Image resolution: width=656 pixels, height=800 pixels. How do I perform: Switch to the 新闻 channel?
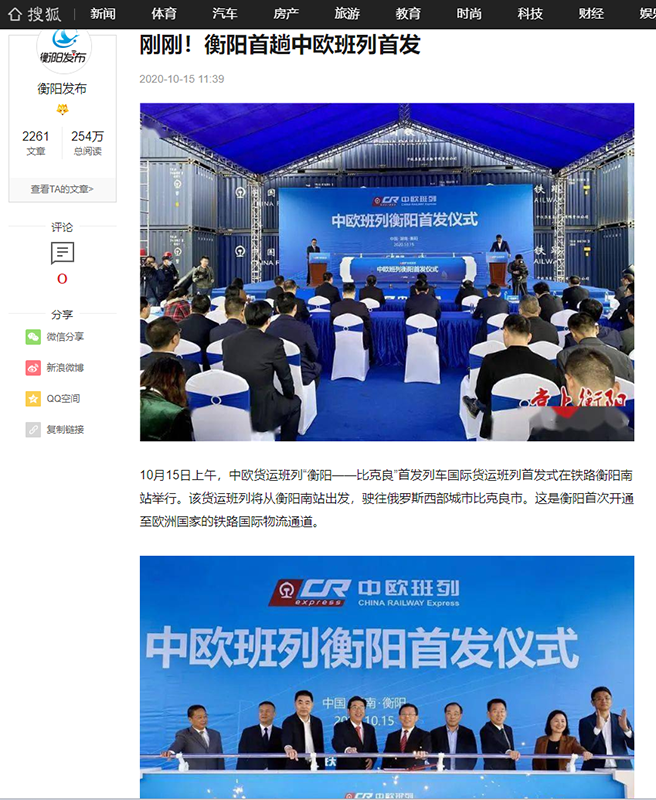point(102,14)
